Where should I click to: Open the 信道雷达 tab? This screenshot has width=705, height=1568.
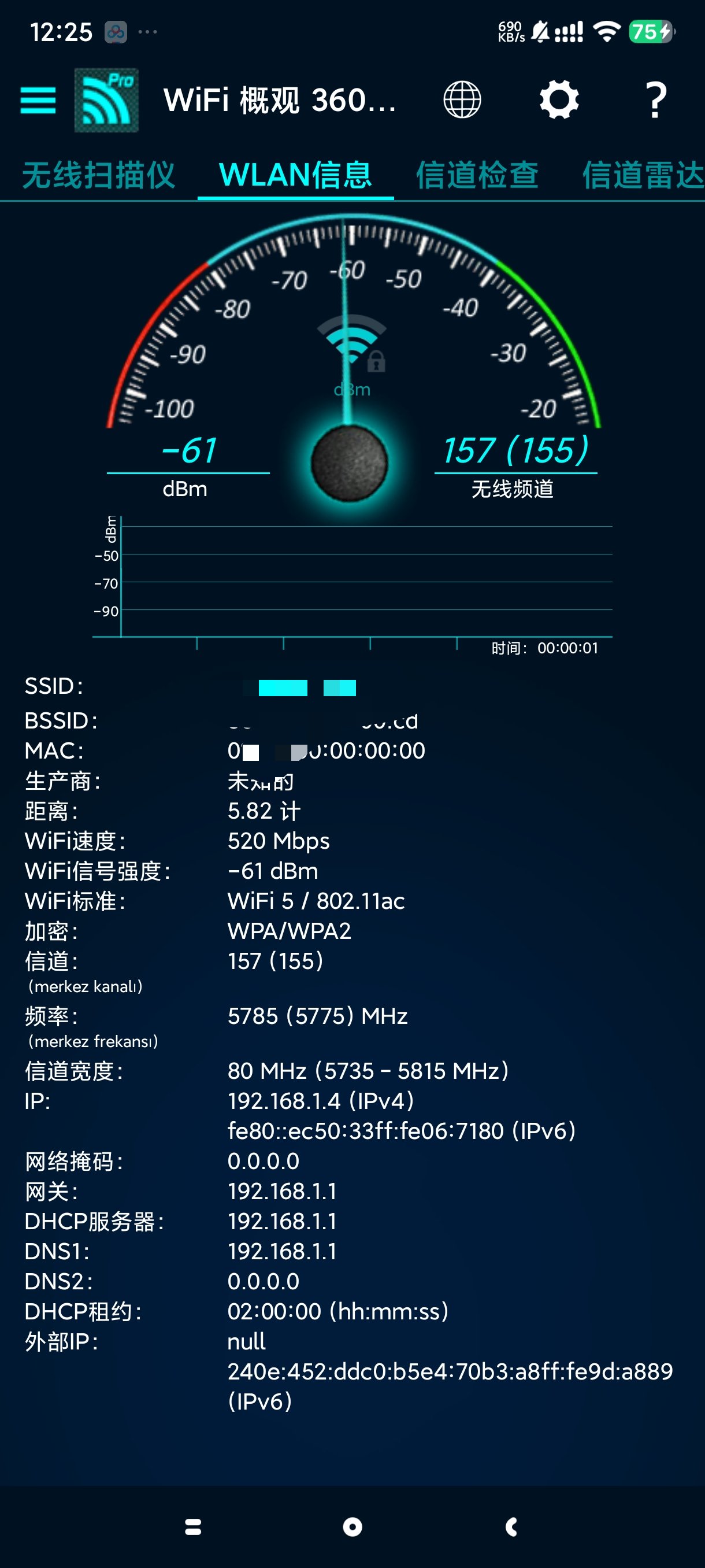coord(642,175)
